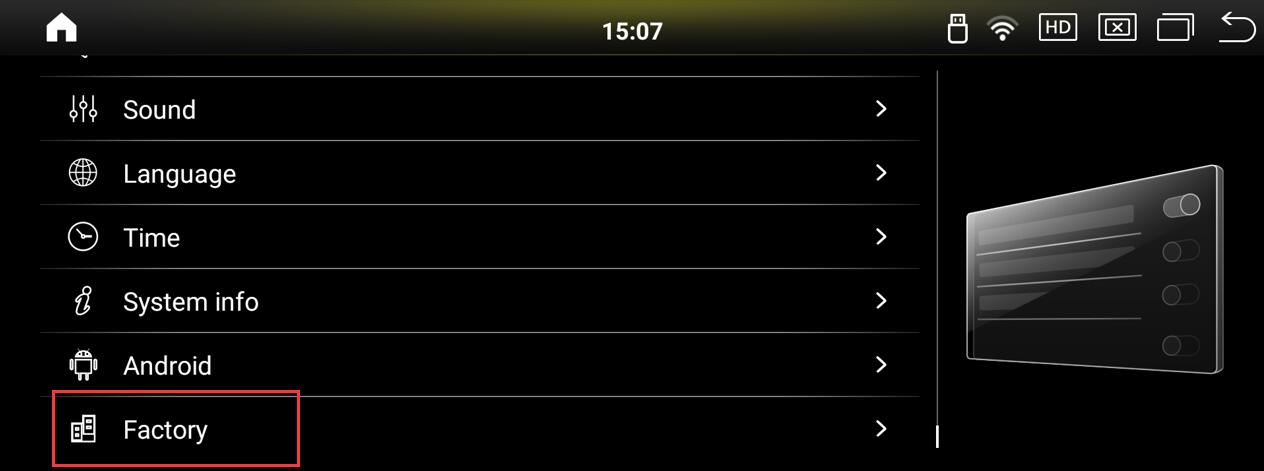This screenshot has height=471, width=1264.
Task: Show recent apps windows
Action: click(x=1176, y=28)
